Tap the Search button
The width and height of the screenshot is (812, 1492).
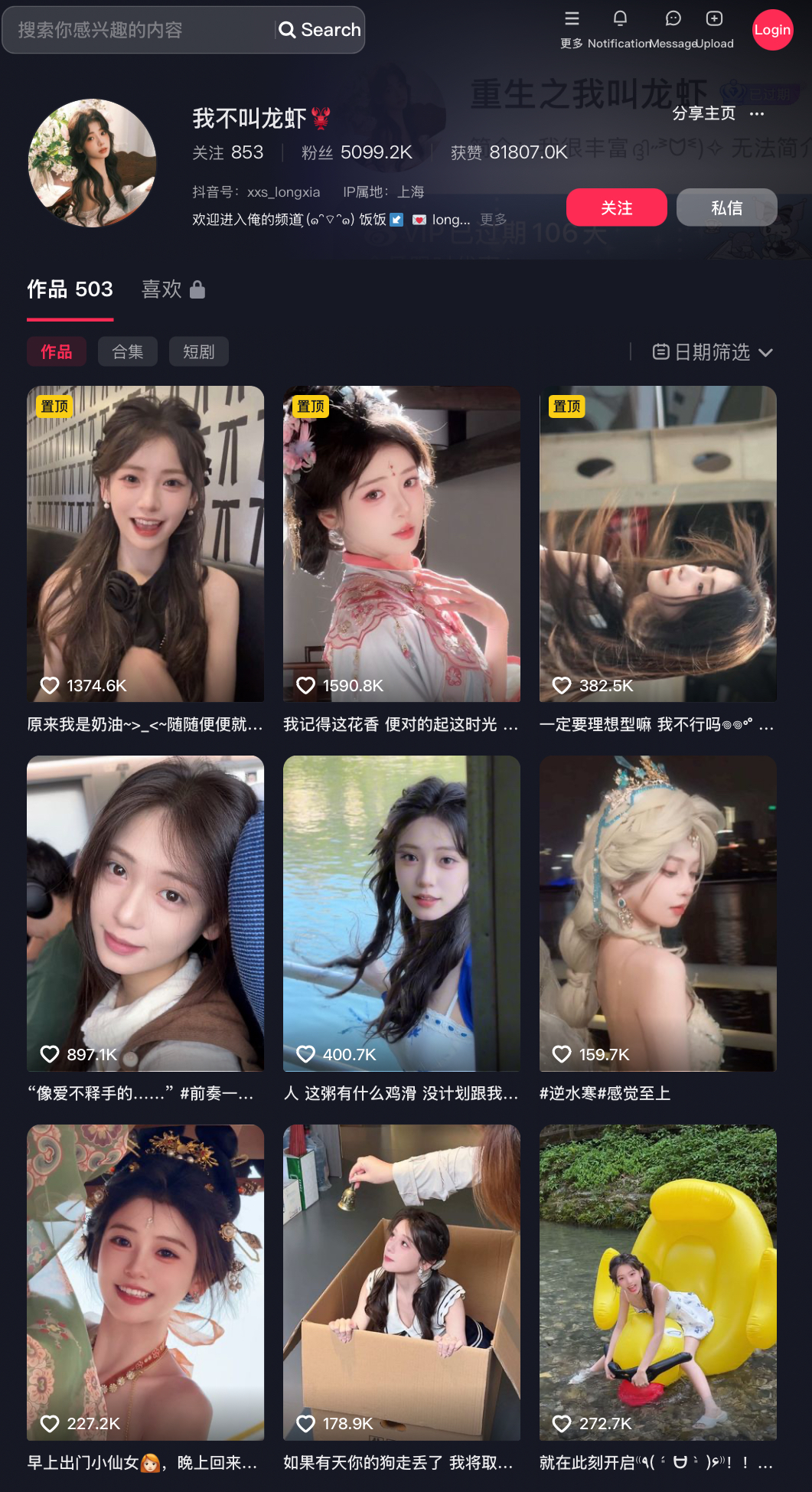[320, 30]
